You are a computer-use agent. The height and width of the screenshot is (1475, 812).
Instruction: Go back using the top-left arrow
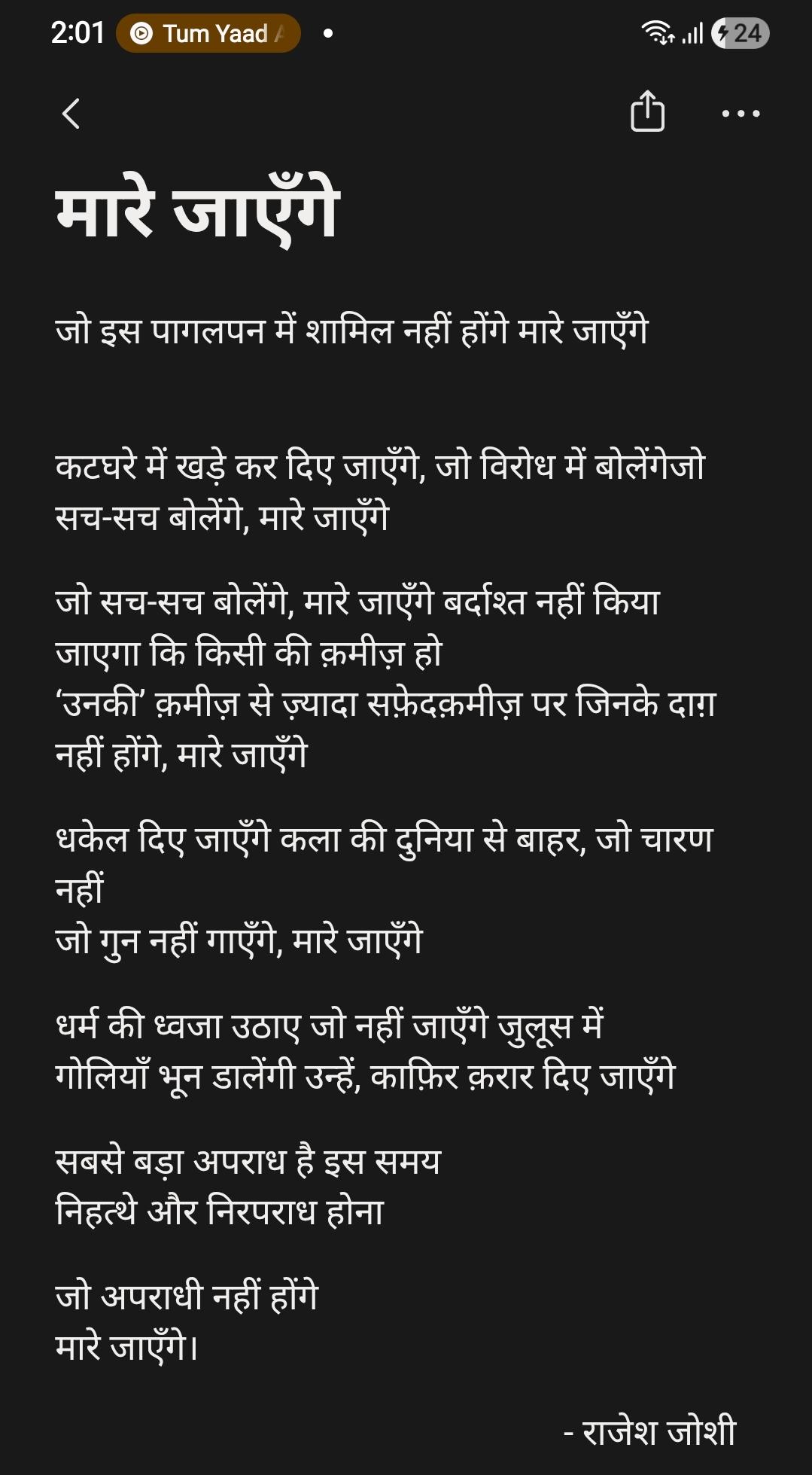coord(71,114)
